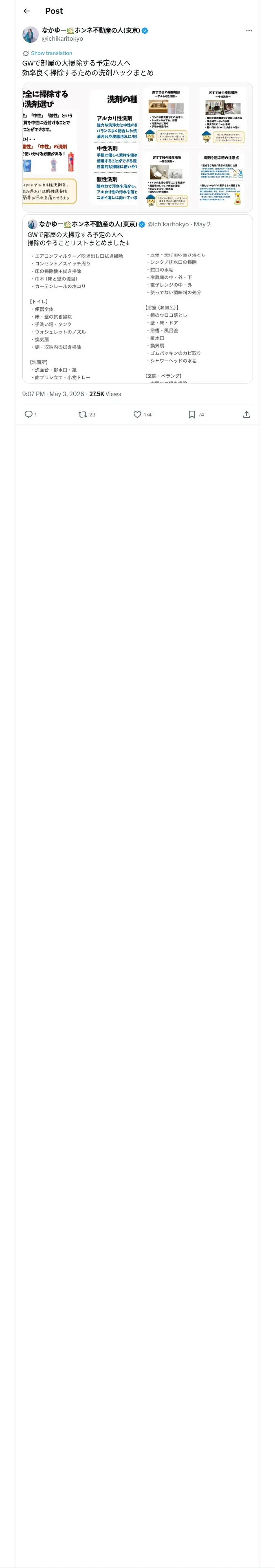Go back using the top arrow
Viewport: 275px width, 1568px height.
click(27, 11)
